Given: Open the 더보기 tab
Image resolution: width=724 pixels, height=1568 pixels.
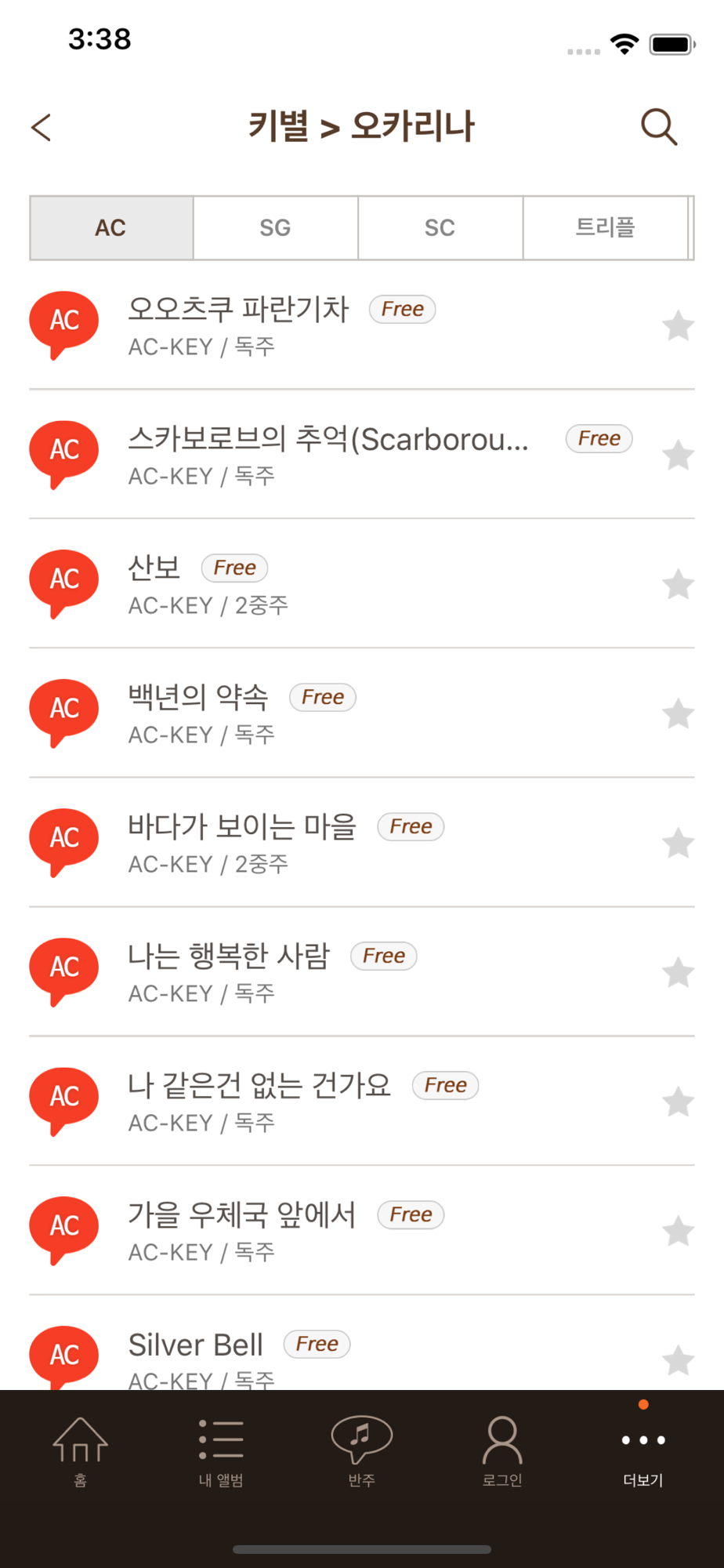Looking at the screenshot, I should pyautogui.click(x=643, y=1451).
